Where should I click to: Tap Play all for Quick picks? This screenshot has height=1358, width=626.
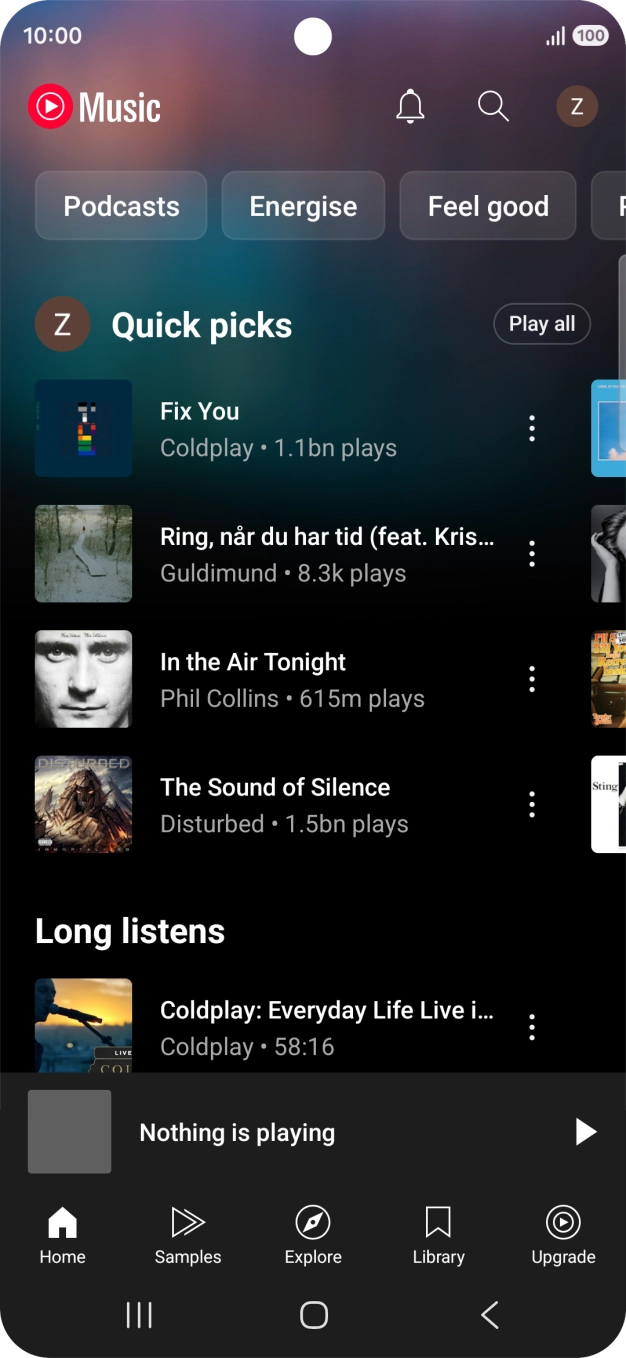pos(542,324)
